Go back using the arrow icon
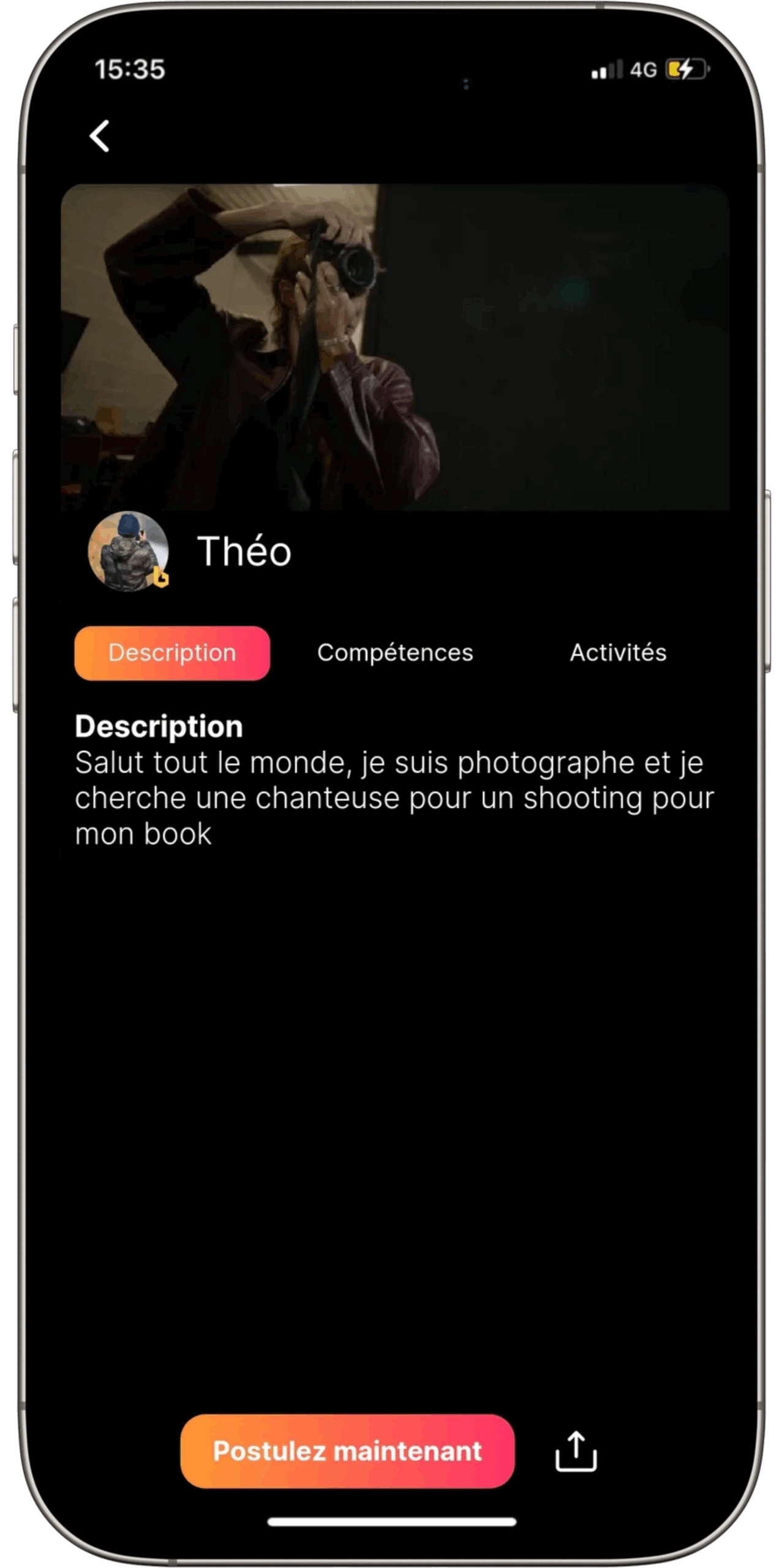 click(x=100, y=135)
